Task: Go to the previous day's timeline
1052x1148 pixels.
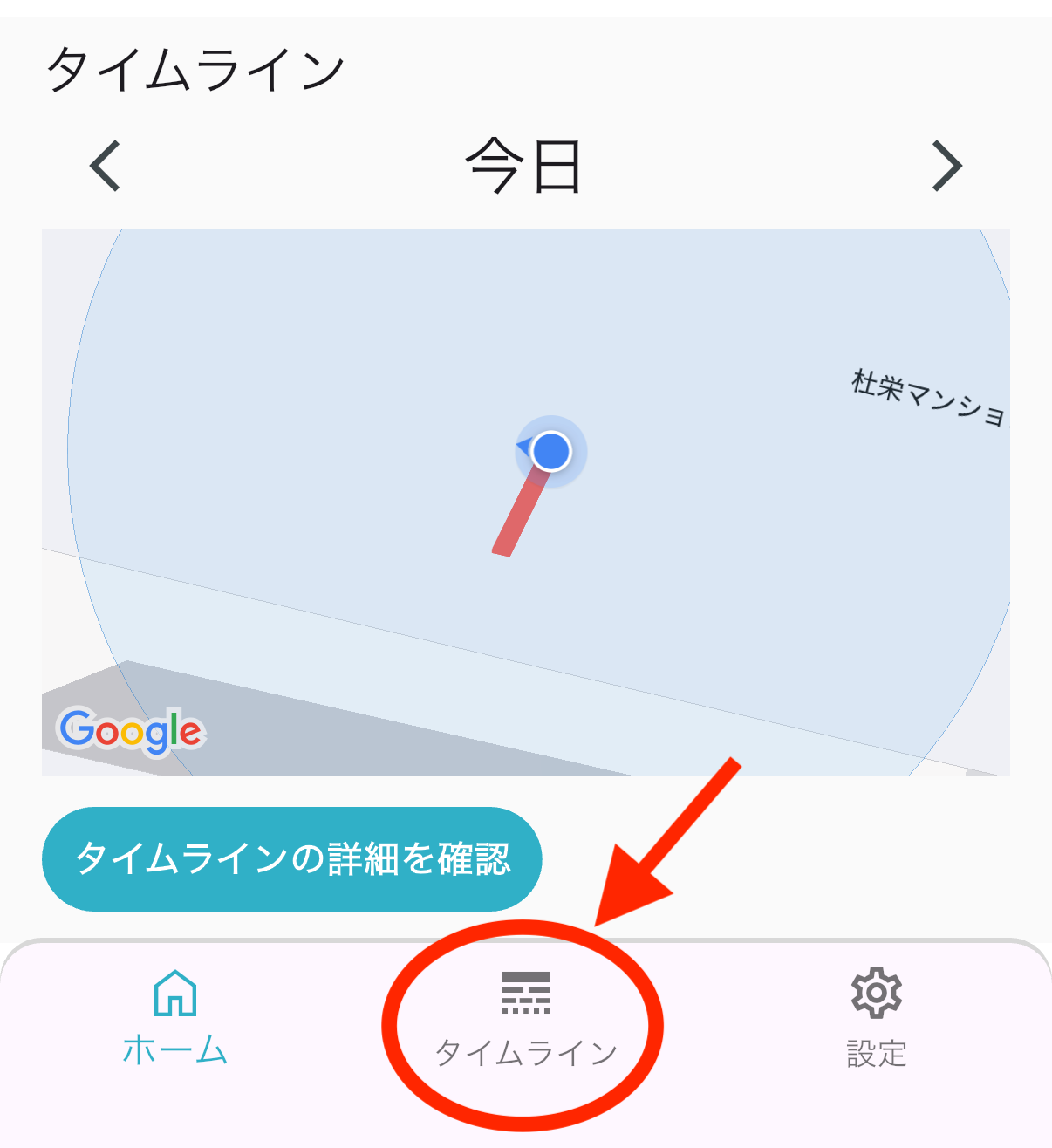Action: 106,166
